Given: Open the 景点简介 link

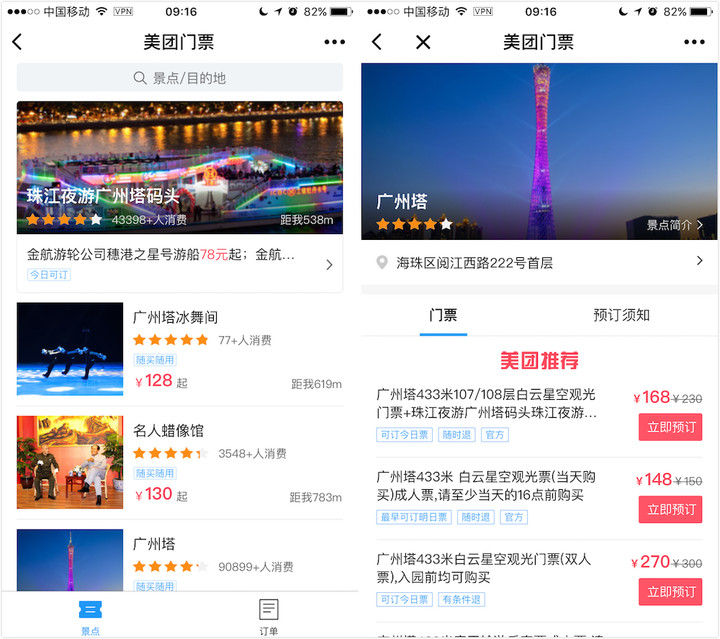Looking at the screenshot, I should tap(675, 225).
